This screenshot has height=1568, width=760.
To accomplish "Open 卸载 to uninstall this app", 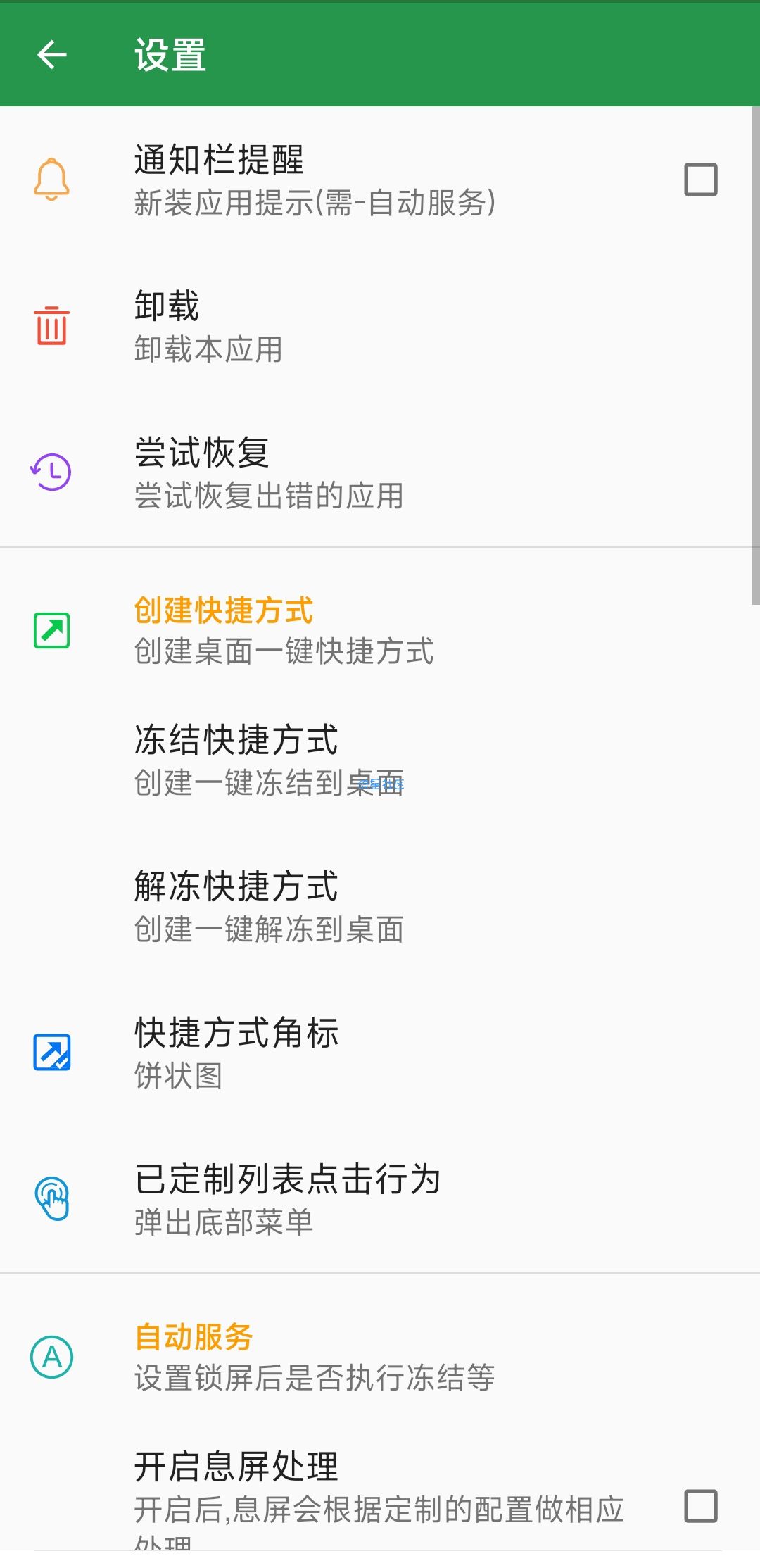I will coord(167,326).
